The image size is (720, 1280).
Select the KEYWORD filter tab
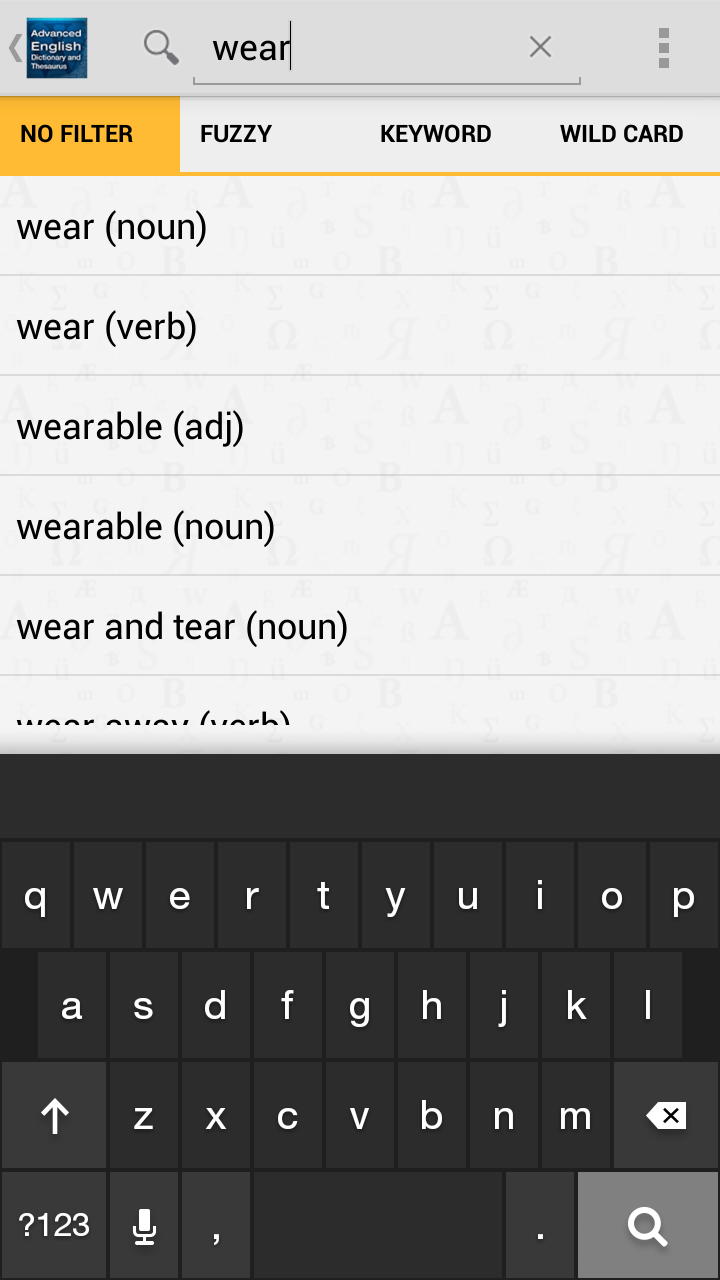pos(435,133)
